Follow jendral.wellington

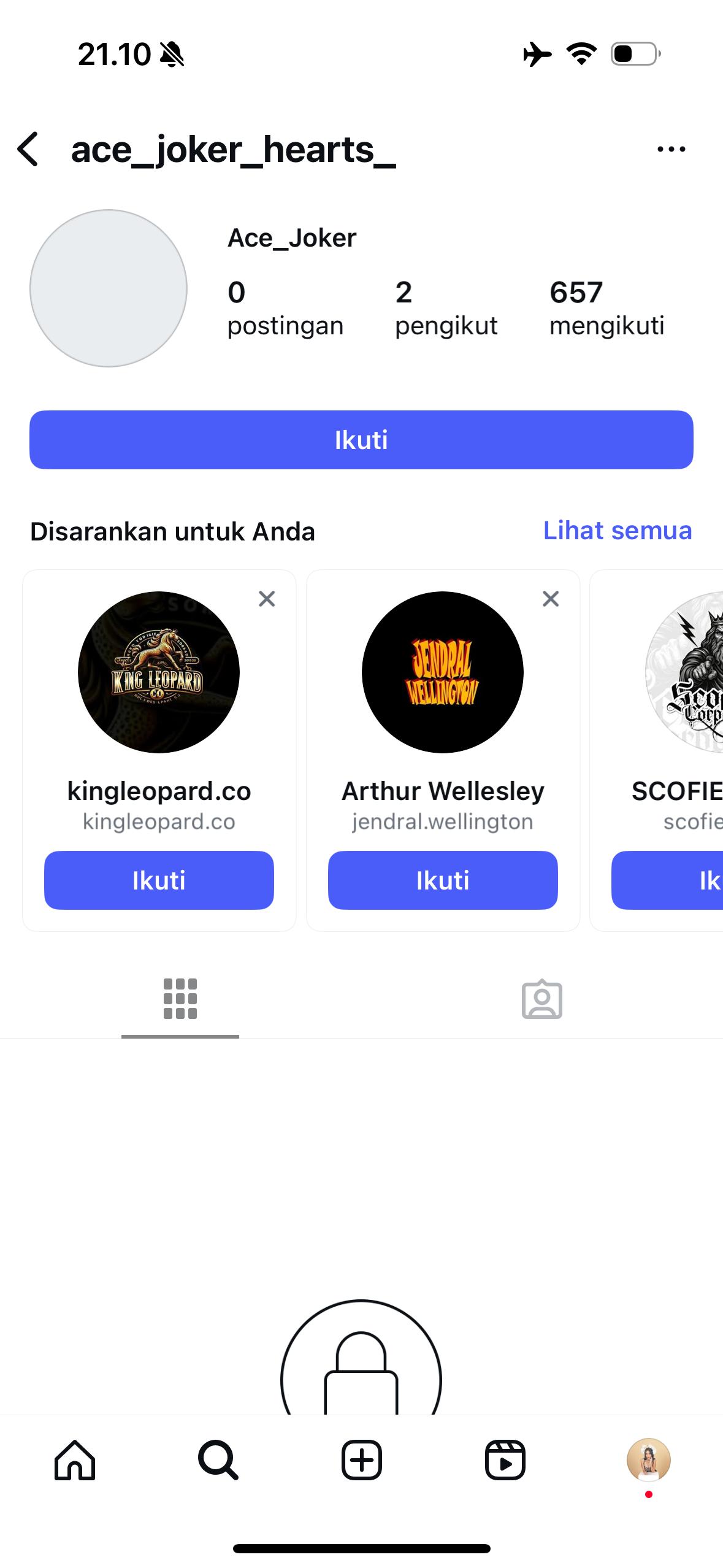[442, 880]
